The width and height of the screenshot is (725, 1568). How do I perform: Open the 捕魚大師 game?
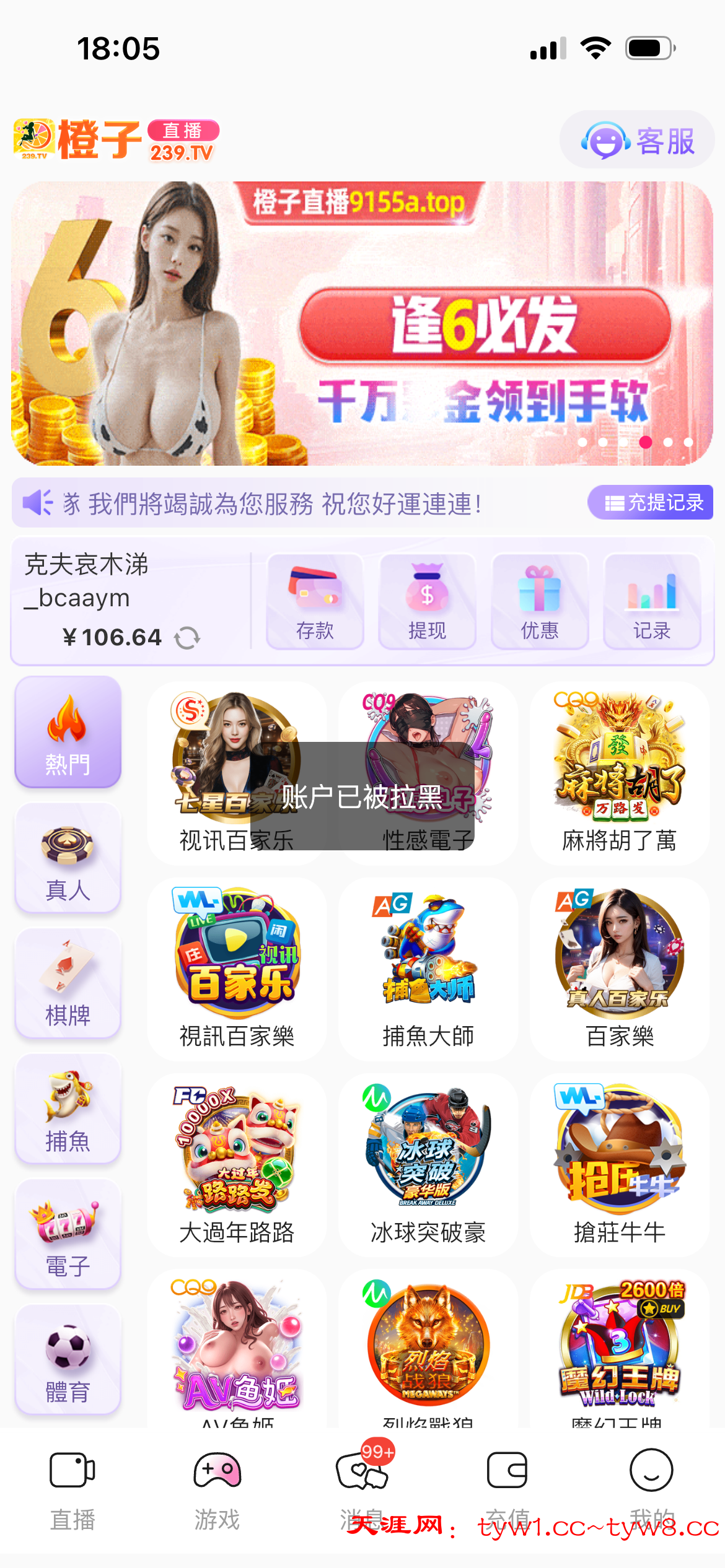coord(428,969)
